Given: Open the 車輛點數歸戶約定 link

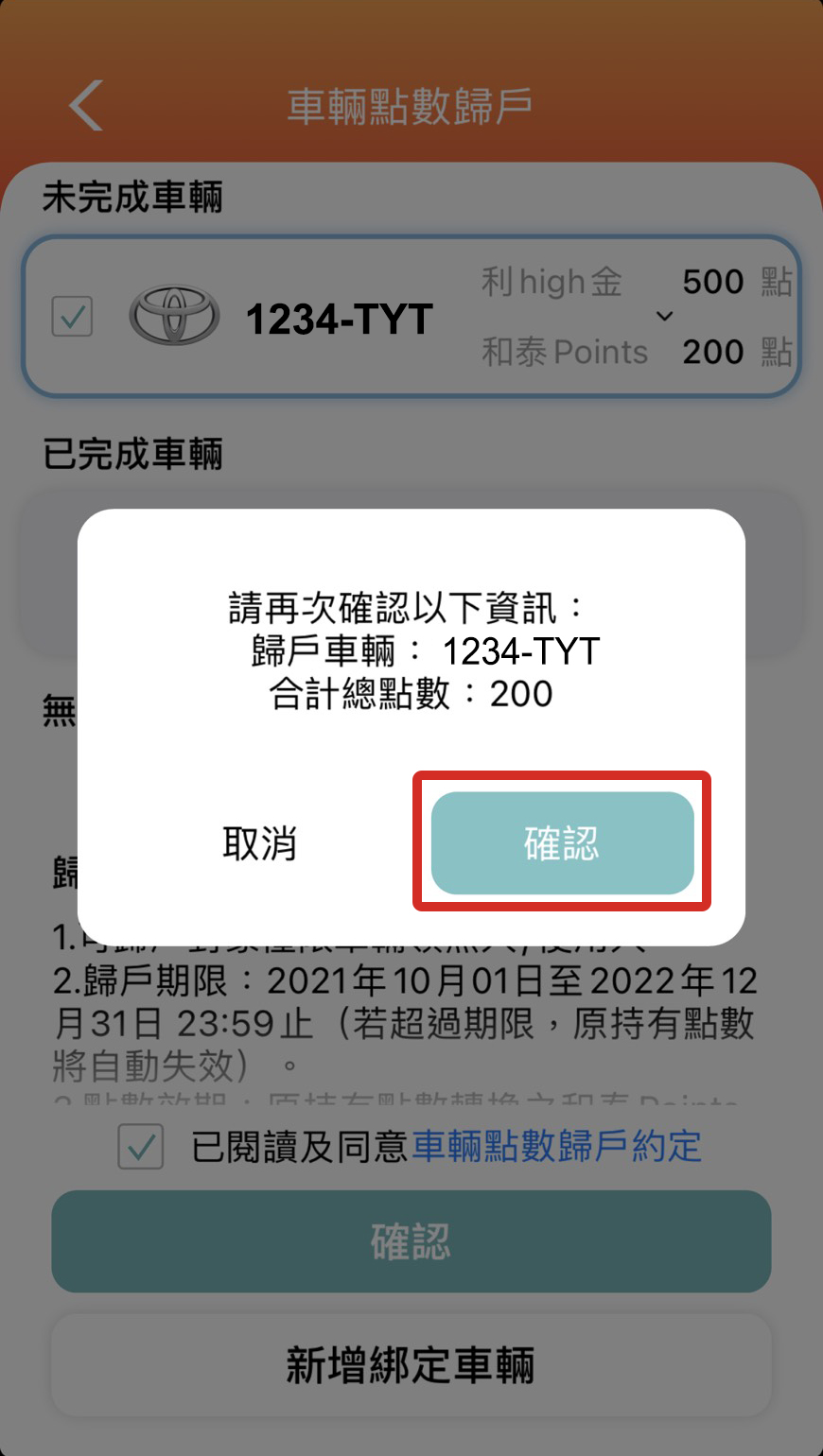Looking at the screenshot, I should click(x=557, y=1146).
